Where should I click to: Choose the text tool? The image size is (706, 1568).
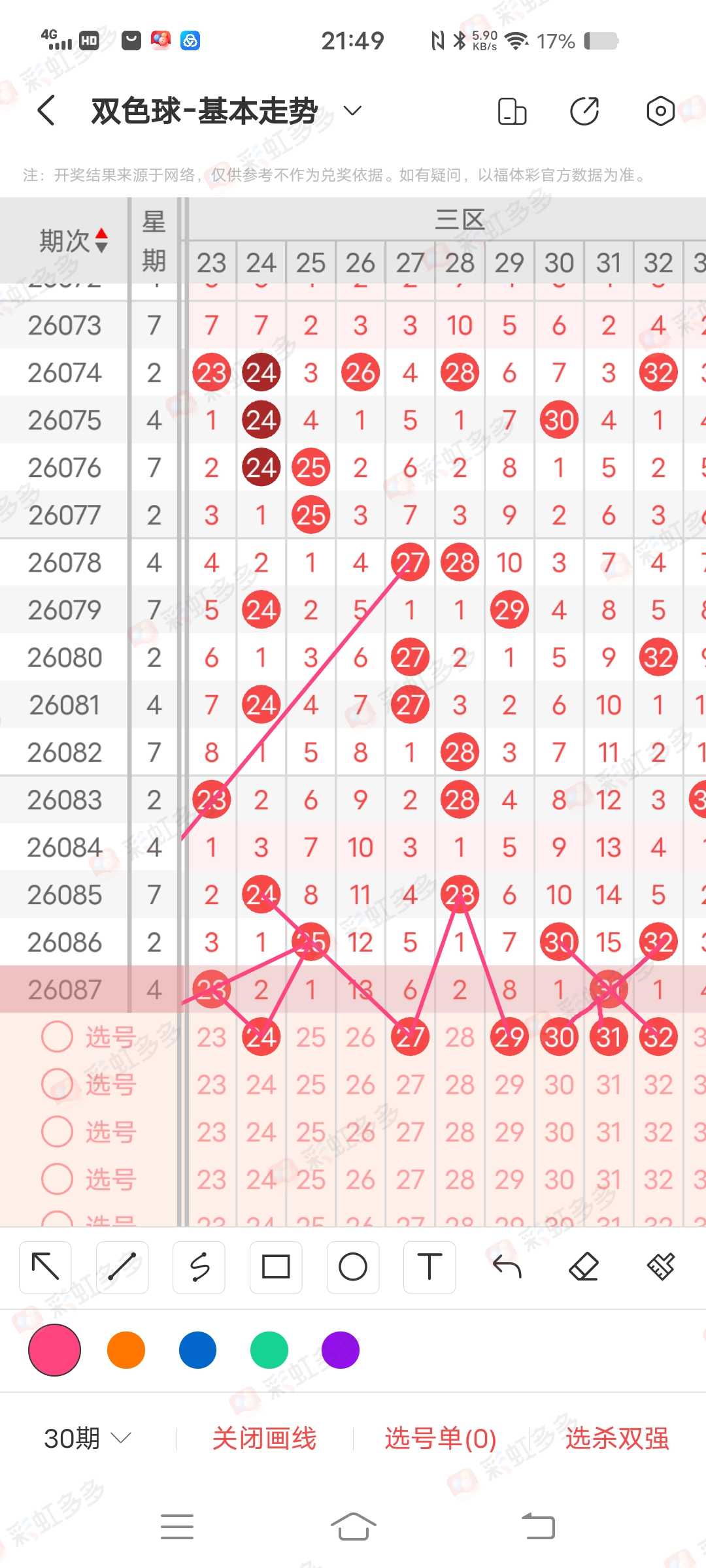429,1267
